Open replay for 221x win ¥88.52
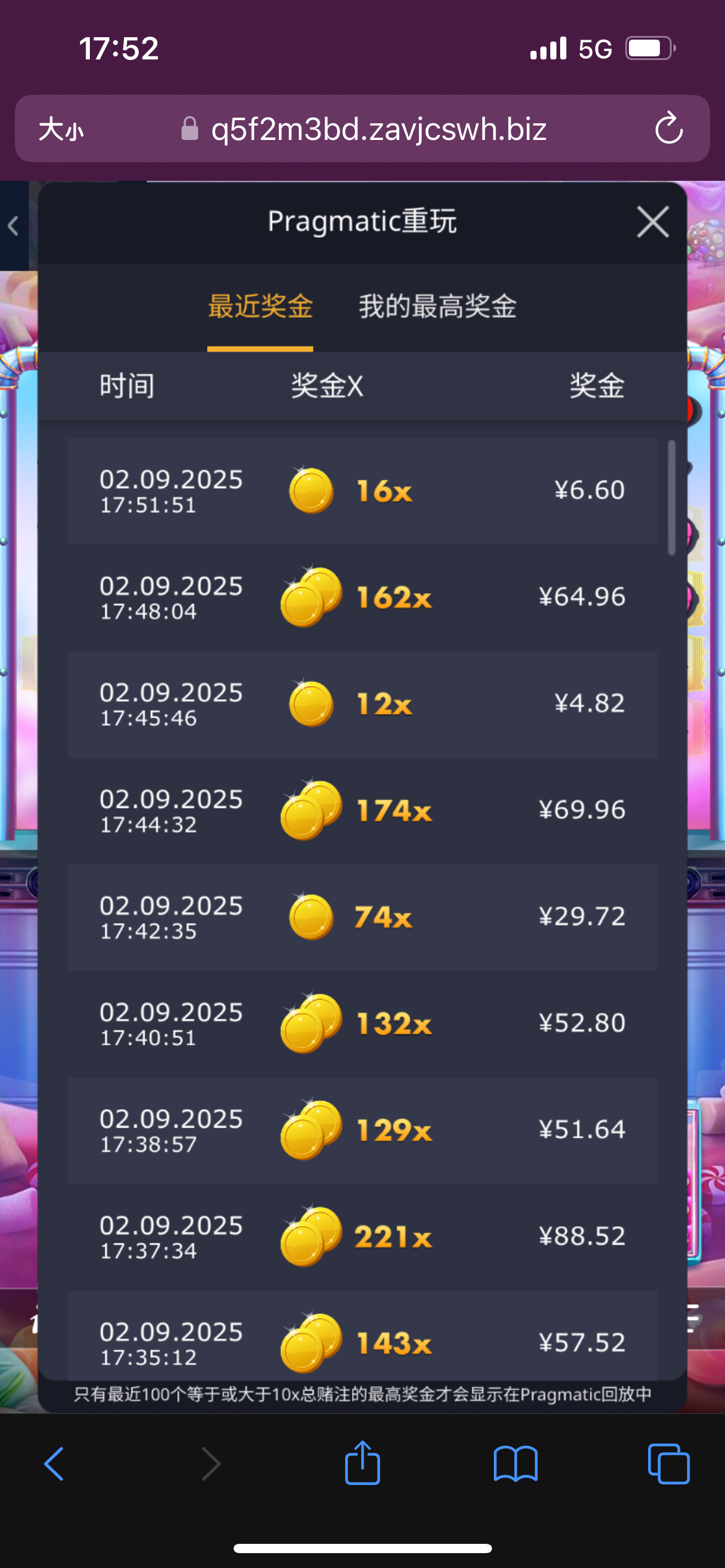Viewport: 725px width, 1568px height. (x=362, y=1237)
